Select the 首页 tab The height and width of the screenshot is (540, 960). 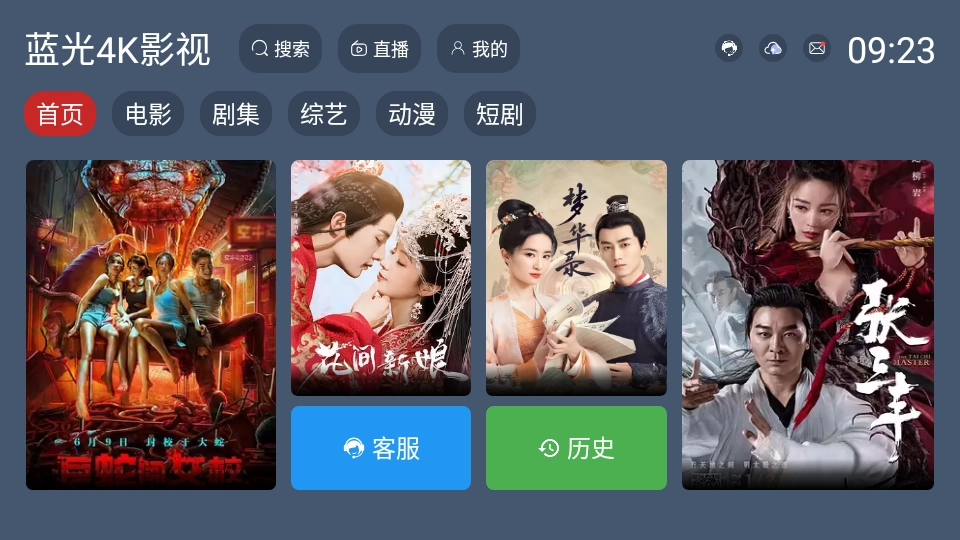pyautogui.click(x=60, y=114)
